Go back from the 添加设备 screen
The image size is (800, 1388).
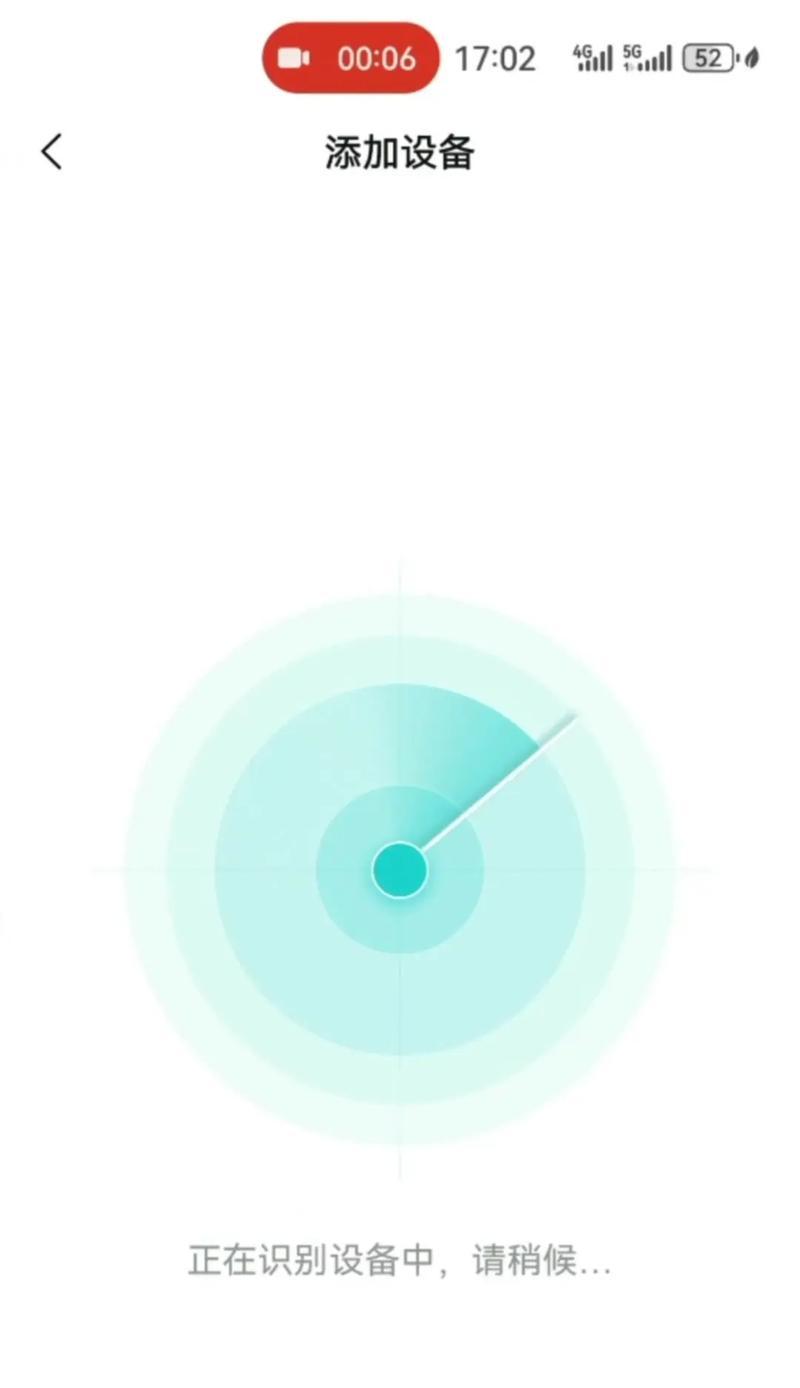(x=52, y=152)
